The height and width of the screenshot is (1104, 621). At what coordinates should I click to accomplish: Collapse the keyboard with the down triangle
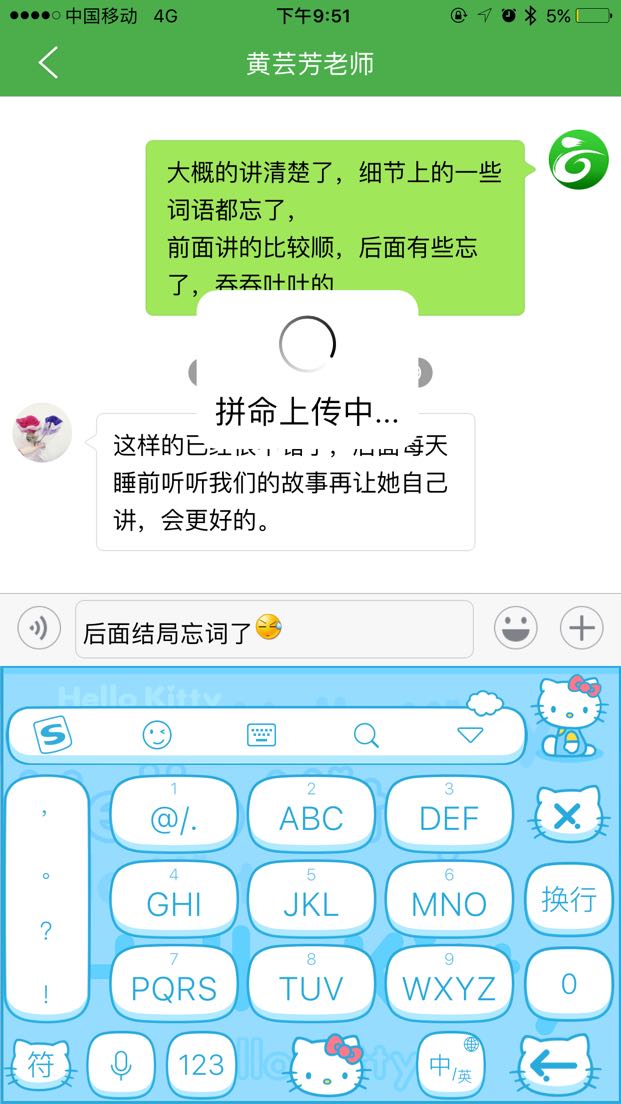(470, 735)
